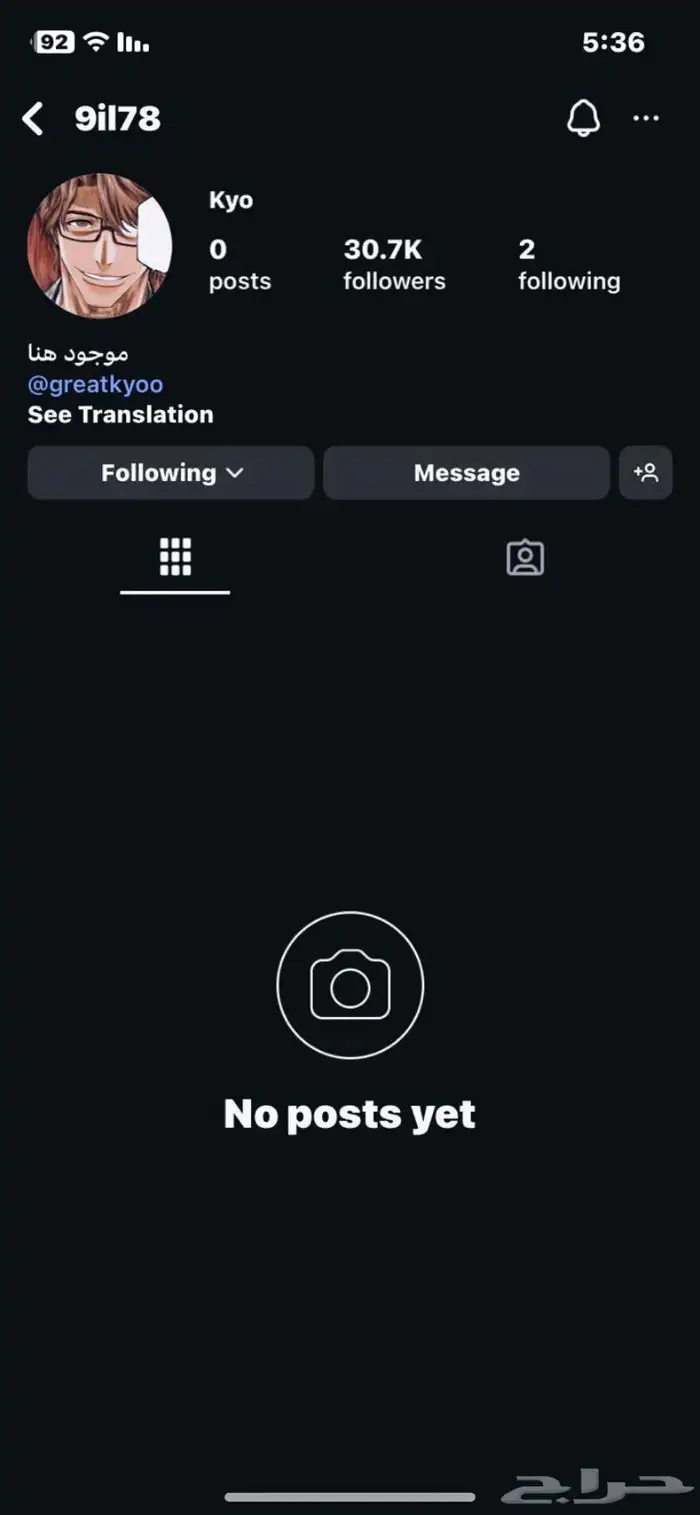Viewport: 700px width, 1515px height.
Task: View Kyo's profile picture
Action: pos(99,246)
